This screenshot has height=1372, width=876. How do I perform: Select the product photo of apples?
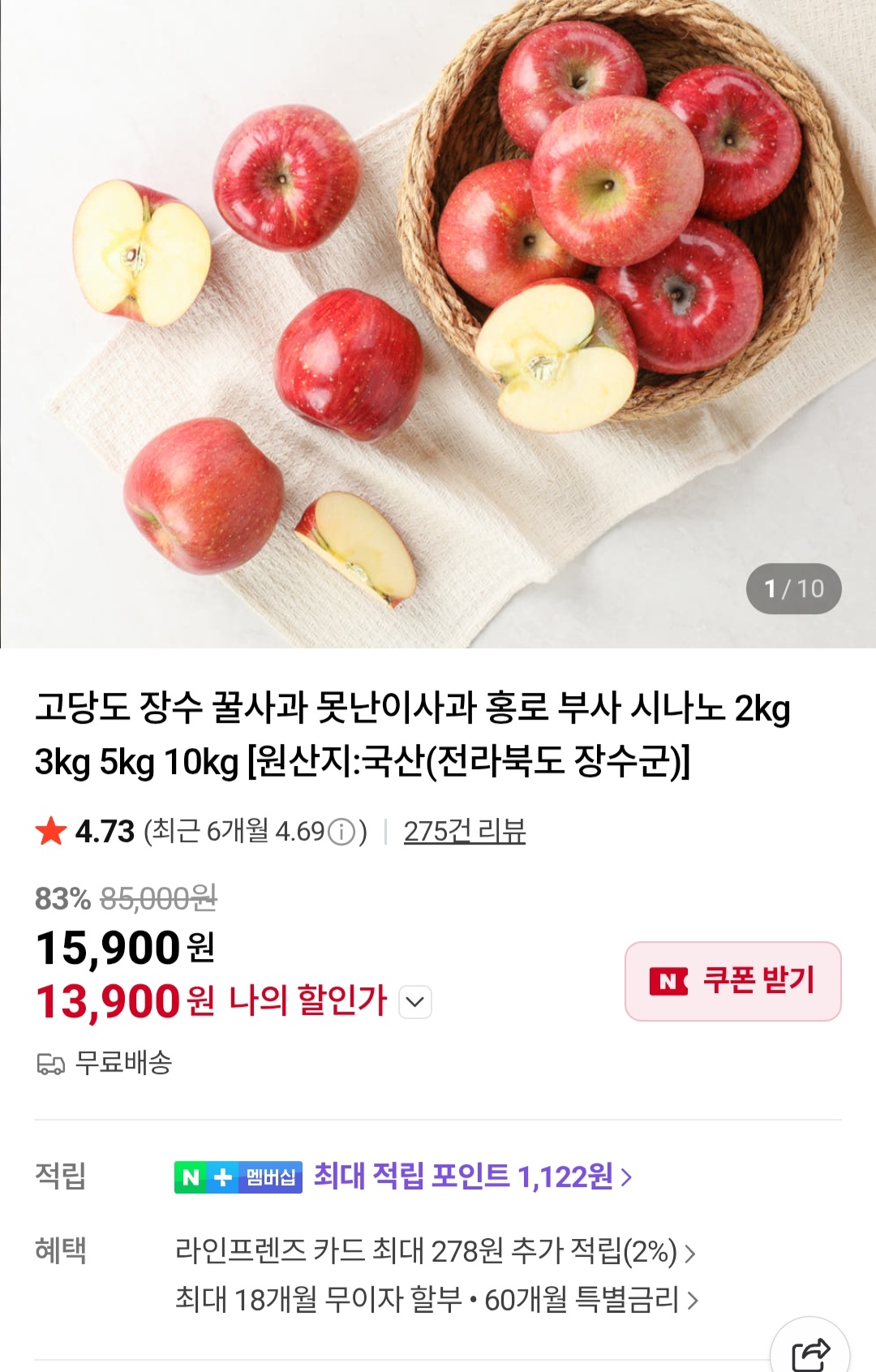[438, 325]
